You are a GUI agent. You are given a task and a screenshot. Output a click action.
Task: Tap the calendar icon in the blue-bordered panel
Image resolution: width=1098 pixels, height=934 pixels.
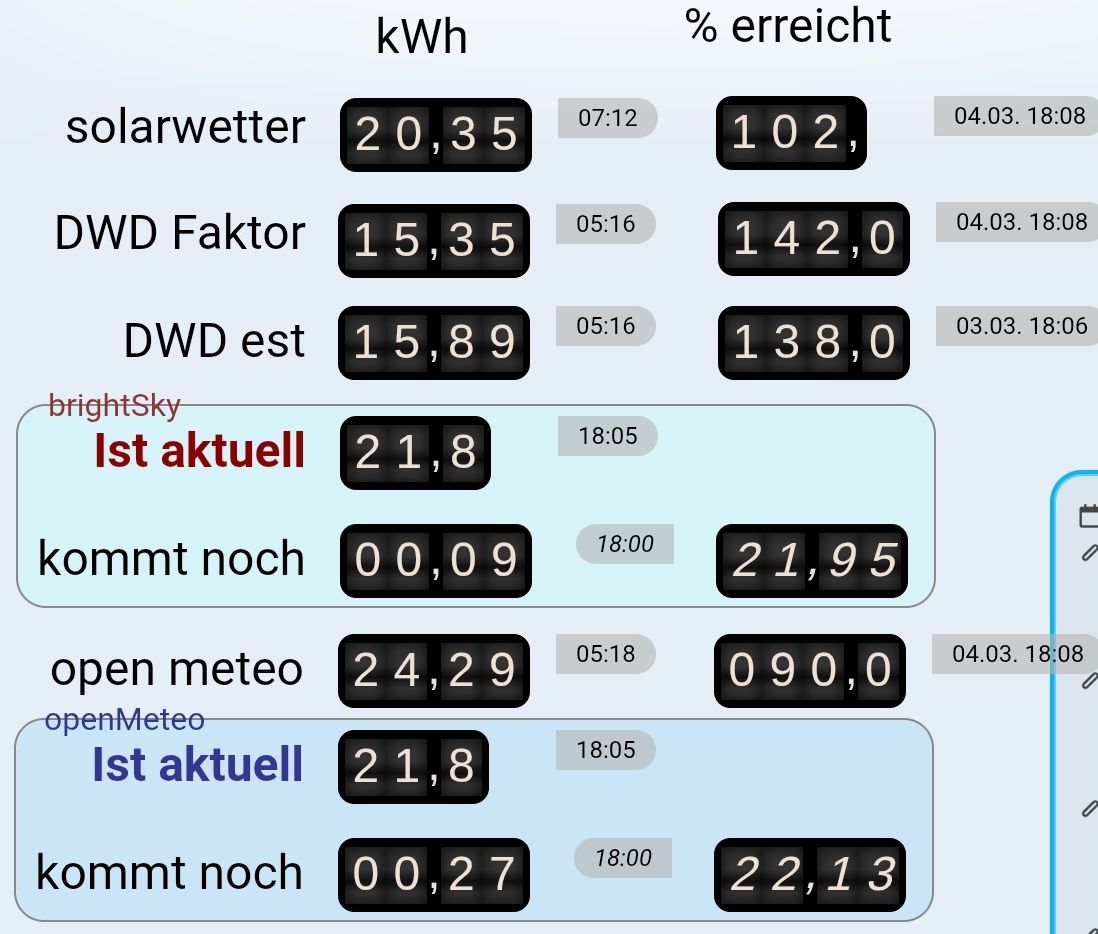click(x=1088, y=516)
